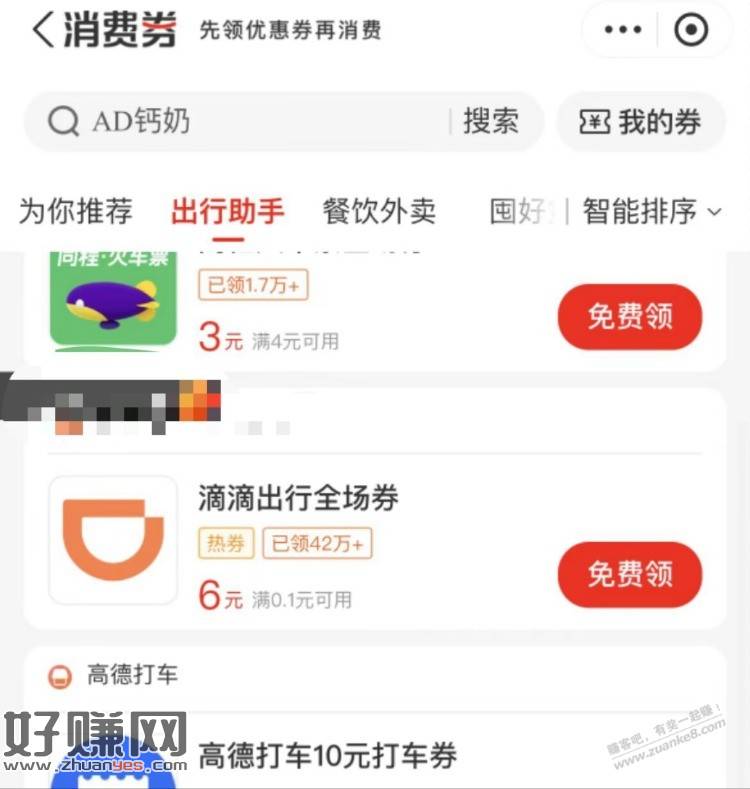
Task: Go back from 消费券 page
Action: 42,30
